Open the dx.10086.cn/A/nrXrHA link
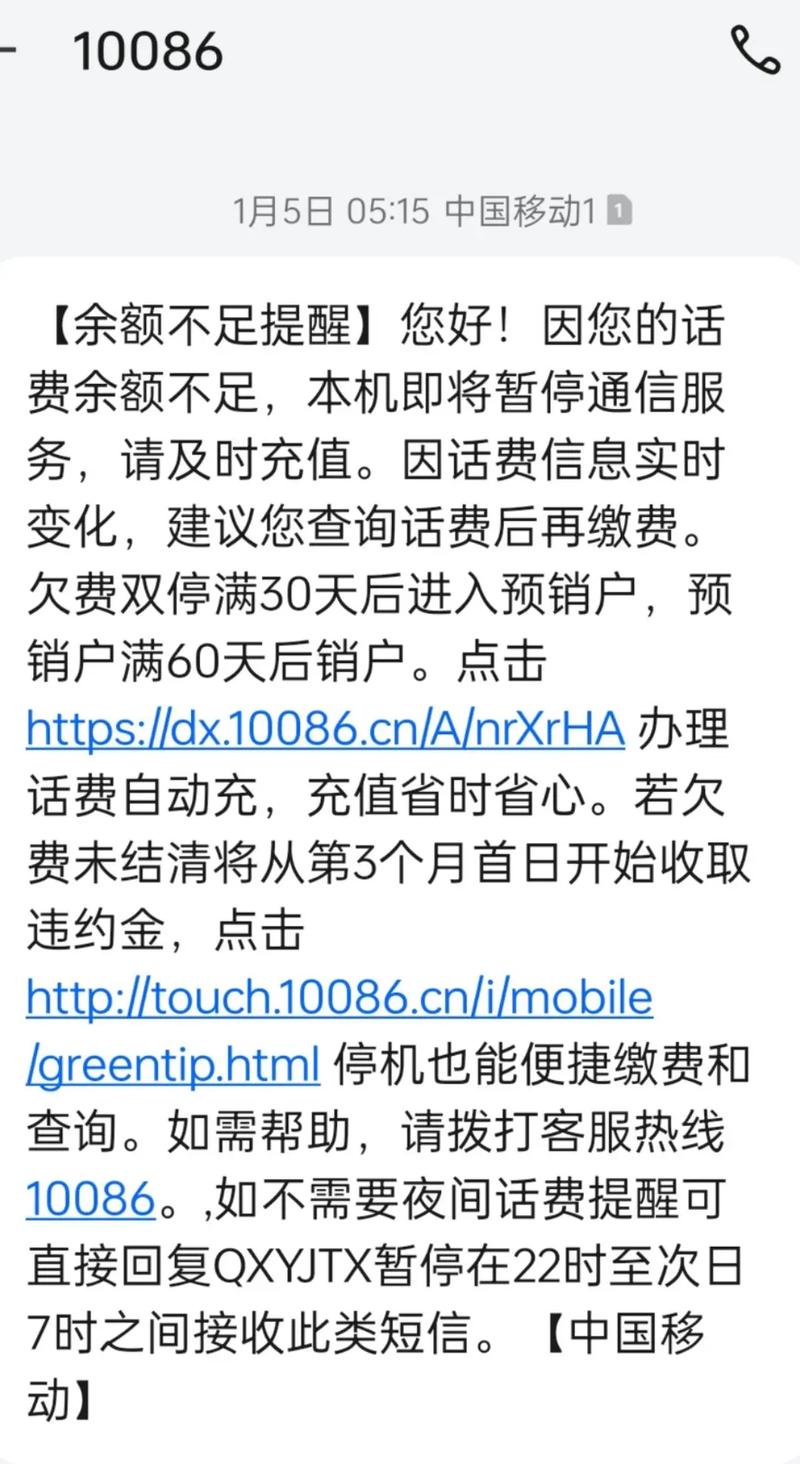 click(325, 730)
